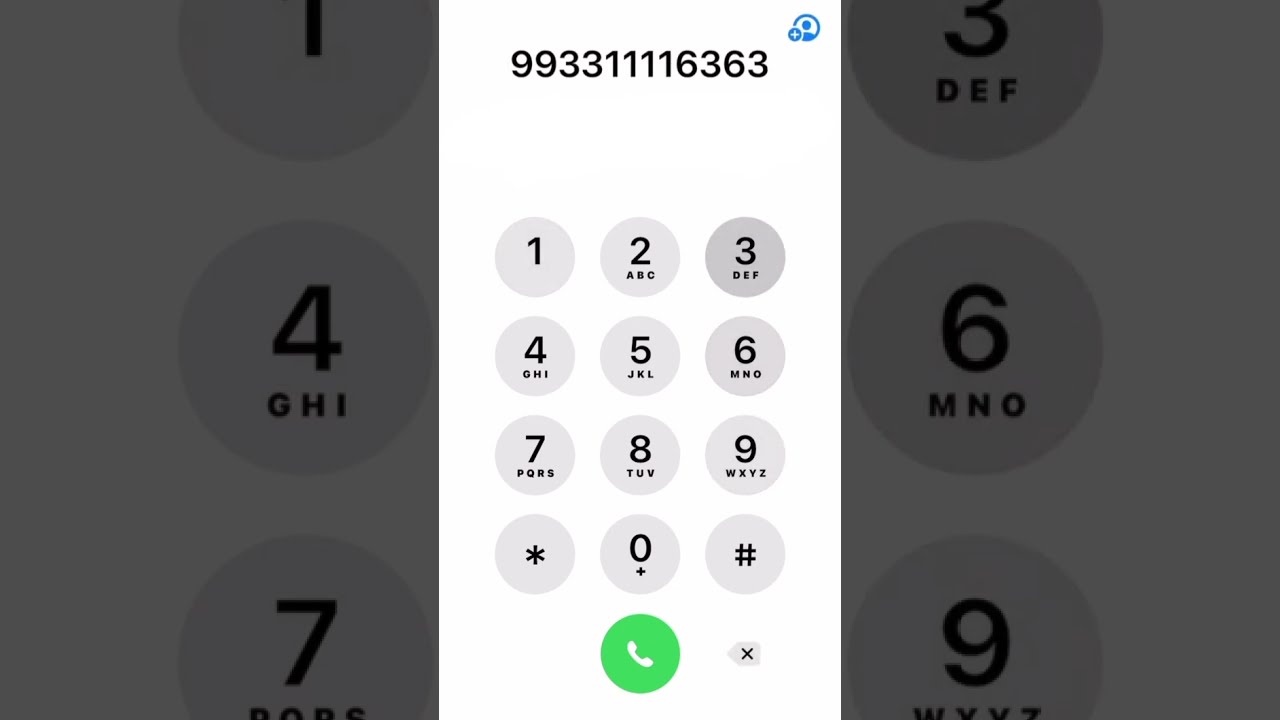Image resolution: width=1280 pixels, height=720 pixels.
Task: Enter 6 MNO on the keypad
Action: point(745,355)
